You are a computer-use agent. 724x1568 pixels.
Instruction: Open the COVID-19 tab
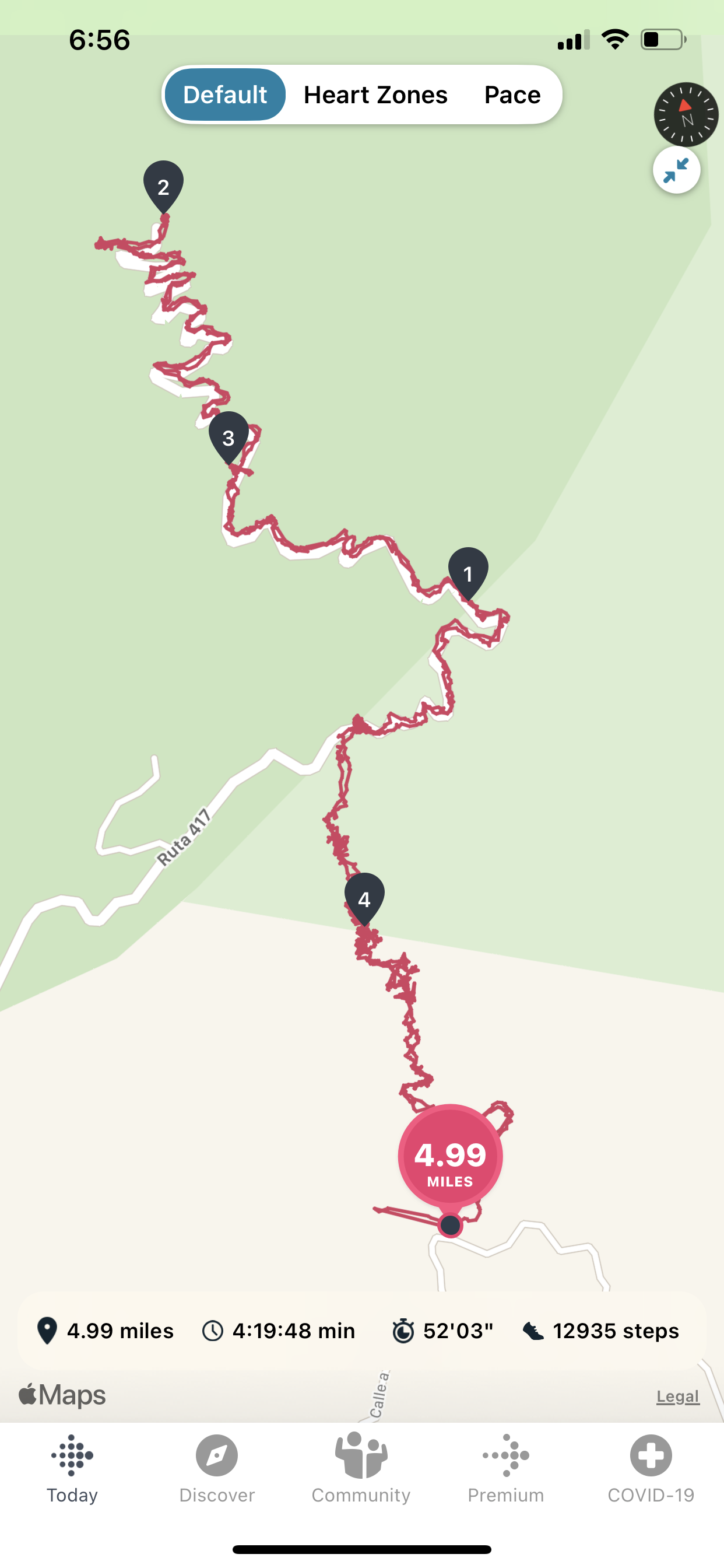(651, 1468)
